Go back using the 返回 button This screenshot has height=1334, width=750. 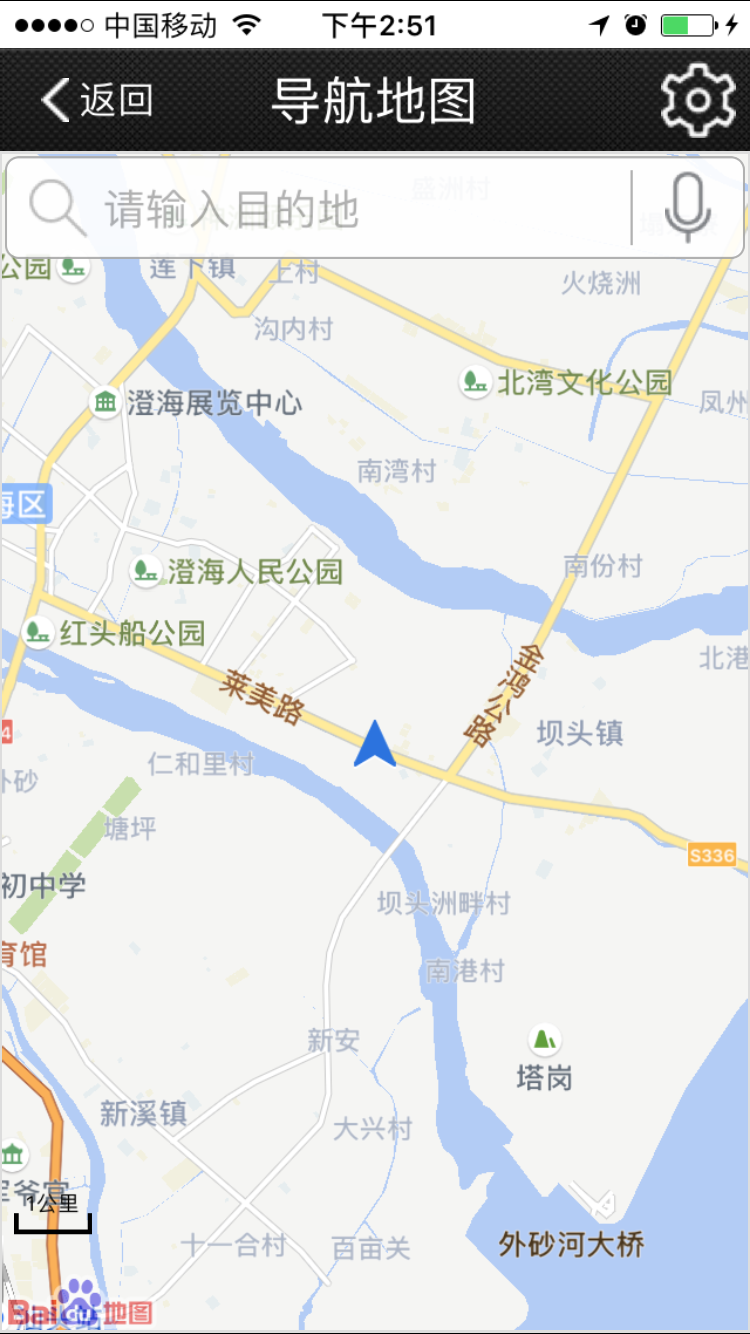[95, 100]
